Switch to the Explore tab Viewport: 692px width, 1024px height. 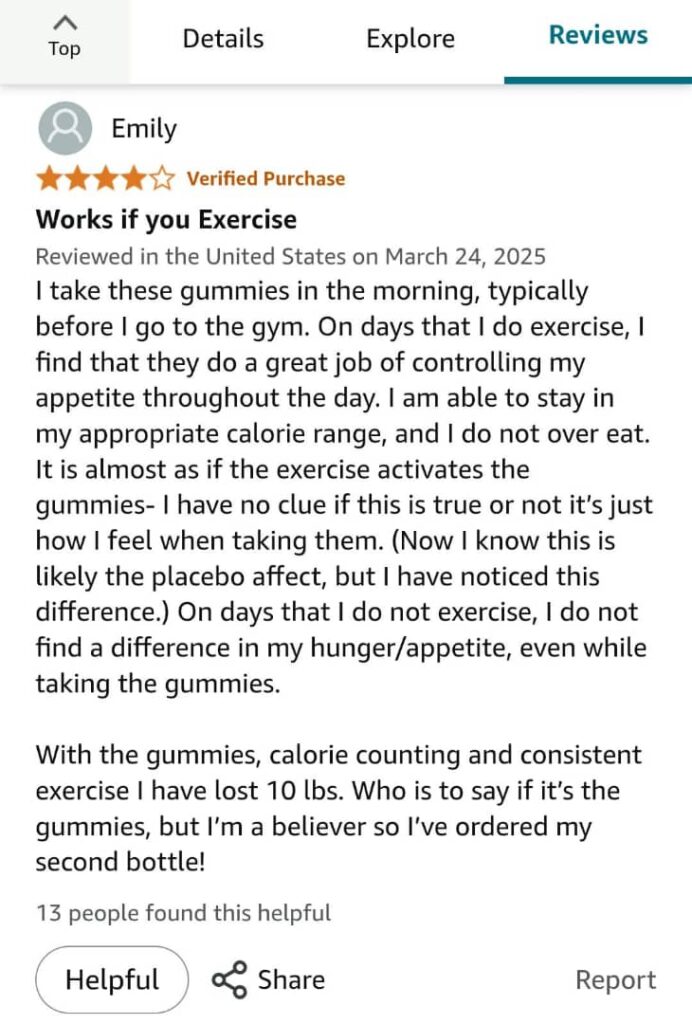pyautogui.click(x=410, y=39)
